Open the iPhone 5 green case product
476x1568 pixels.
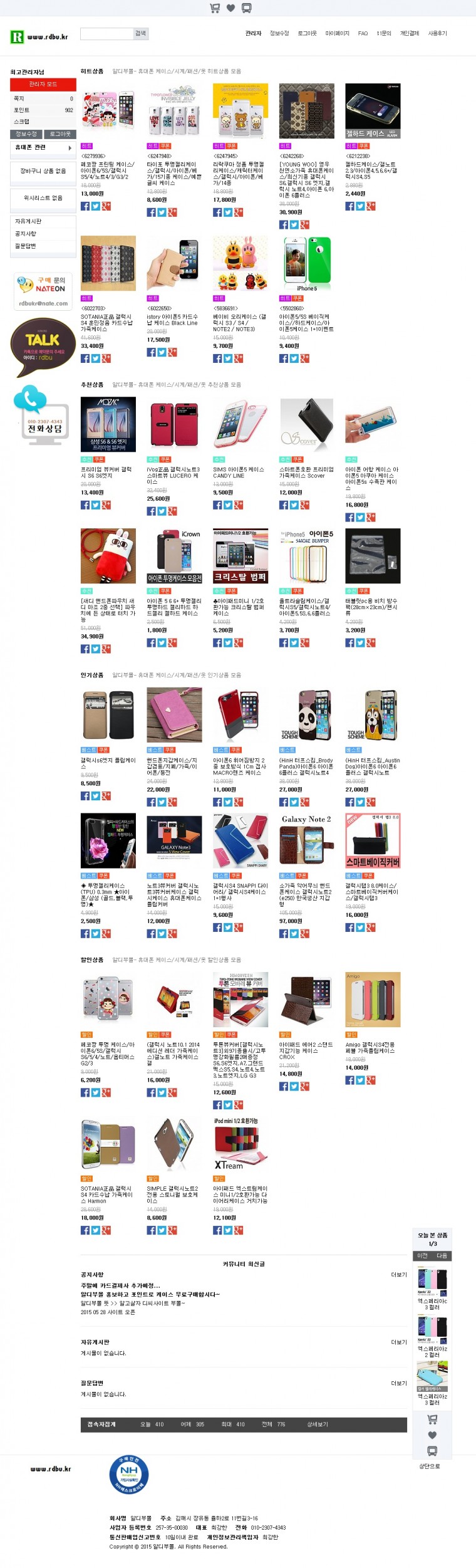tap(306, 264)
